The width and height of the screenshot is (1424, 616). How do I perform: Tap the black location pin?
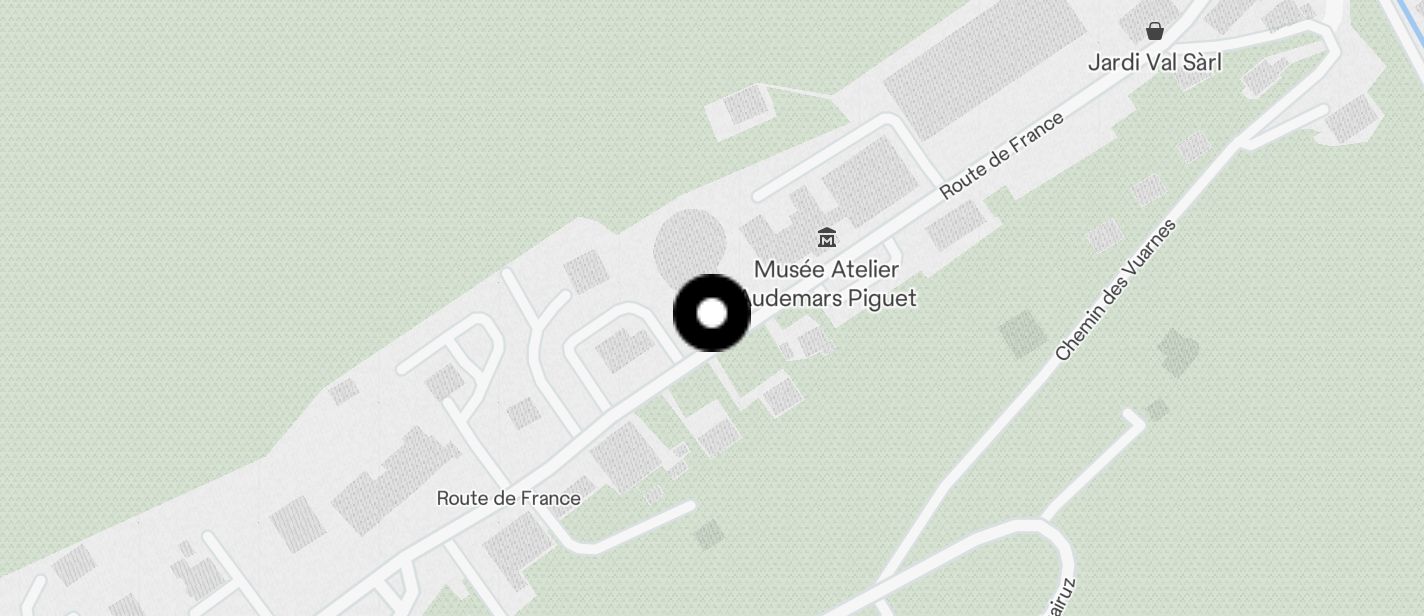click(711, 313)
